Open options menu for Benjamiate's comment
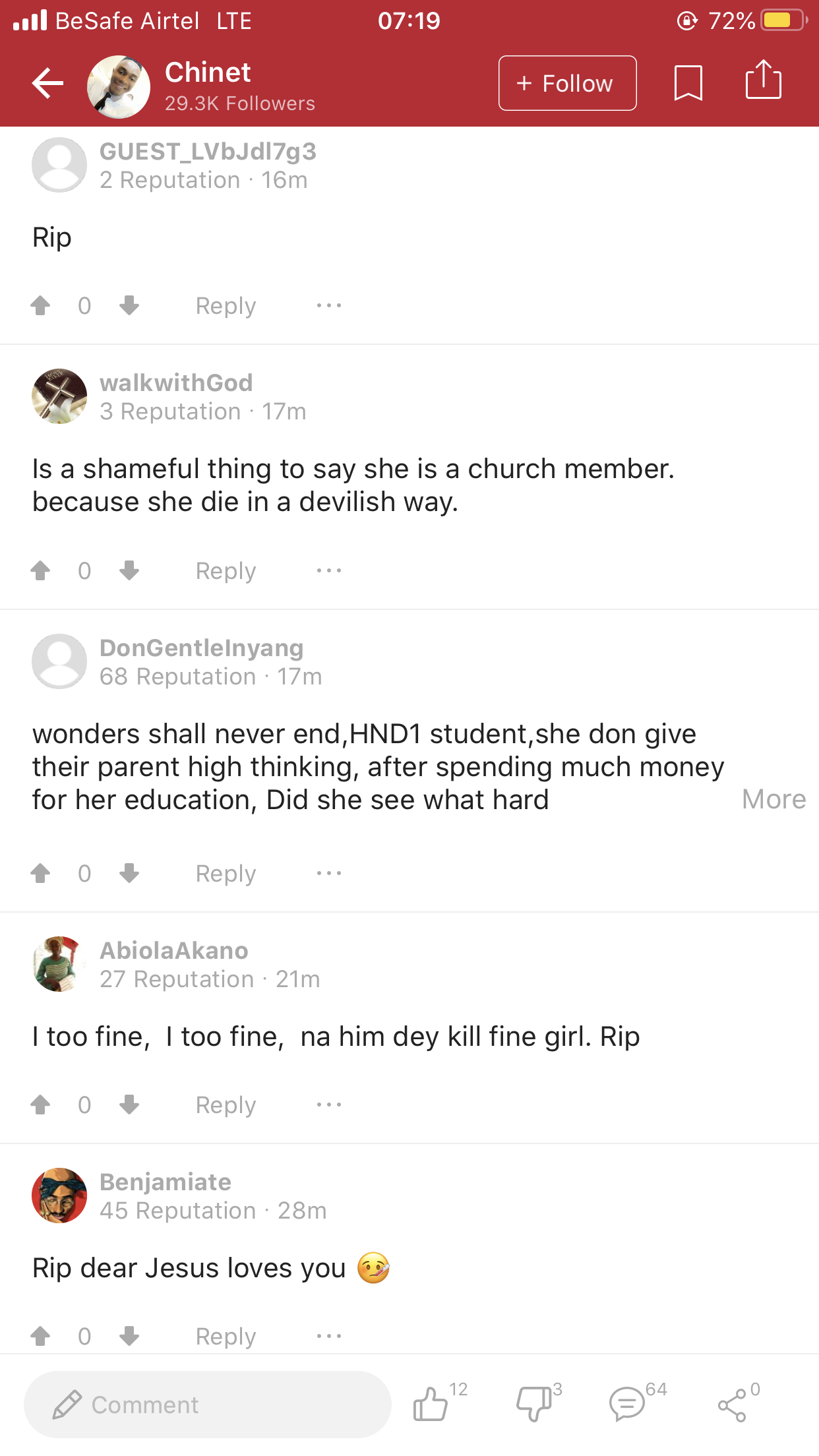The width and height of the screenshot is (819, 1456). pyautogui.click(x=328, y=1336)
